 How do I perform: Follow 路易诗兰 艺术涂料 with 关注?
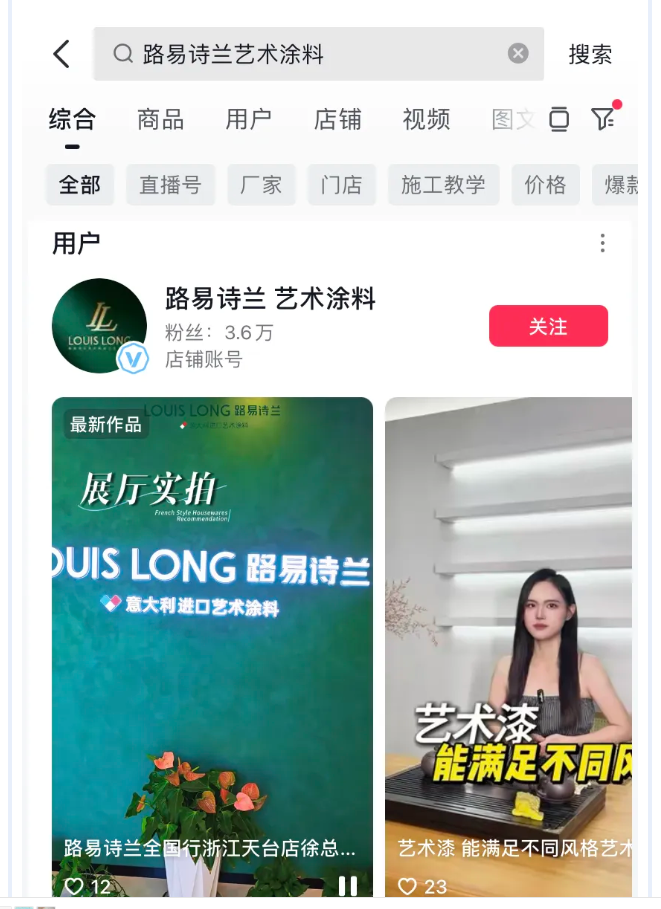(x=548, y=326)
